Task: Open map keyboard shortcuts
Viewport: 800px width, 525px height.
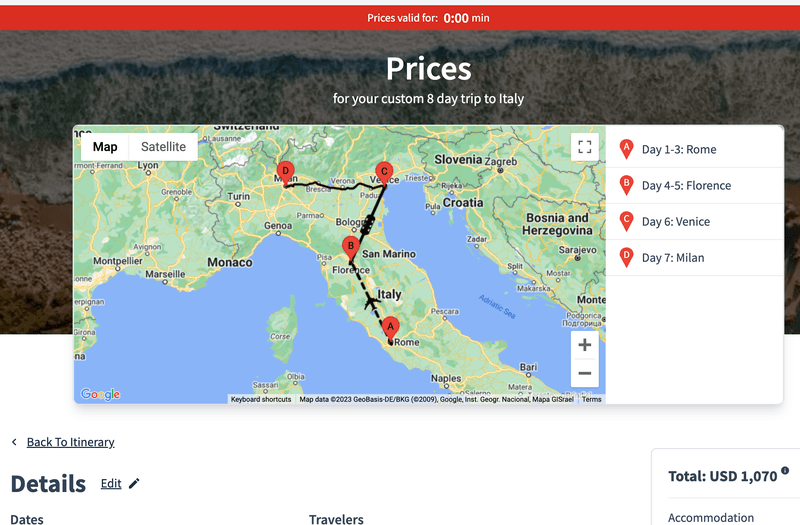Action: pos(261,399)
